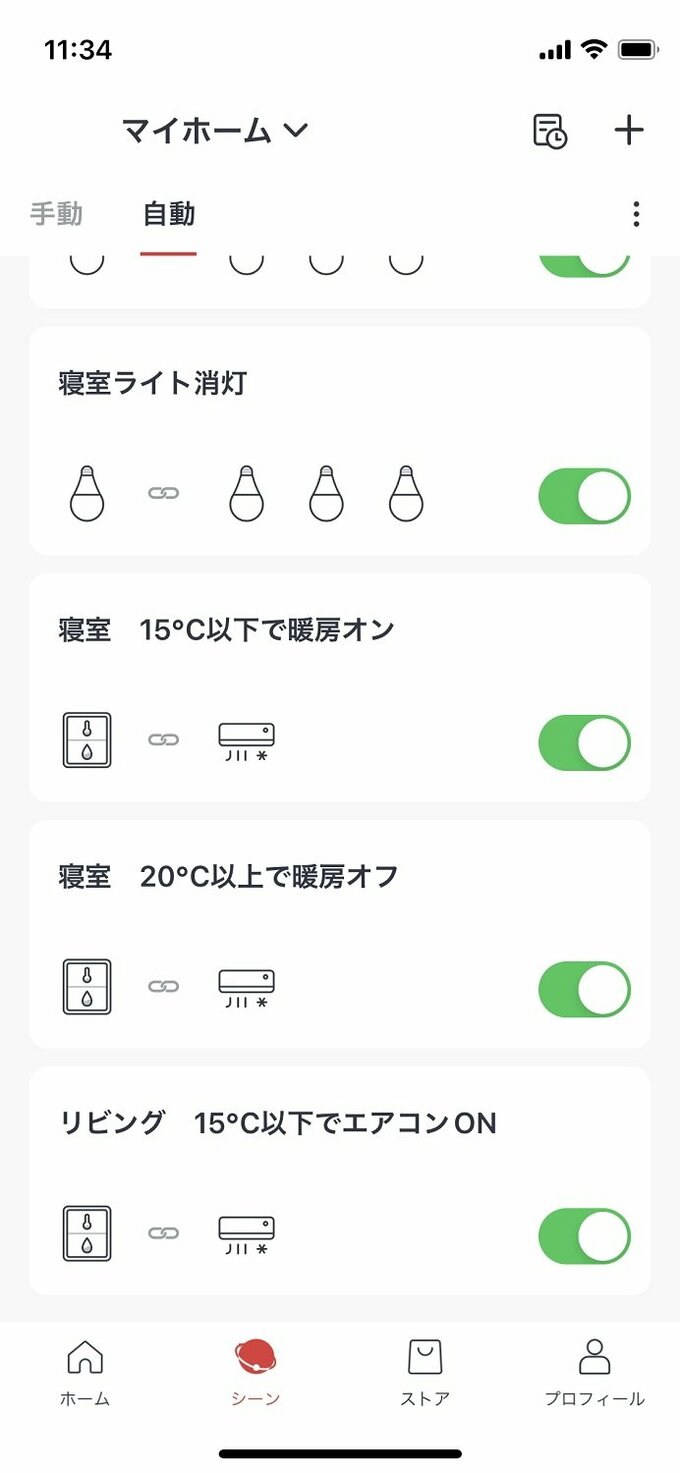The width and height of the screenshot is (680, 1473).
Task: Open the マイホーム home selector dropdown
Action: click(x=214, y=131)
